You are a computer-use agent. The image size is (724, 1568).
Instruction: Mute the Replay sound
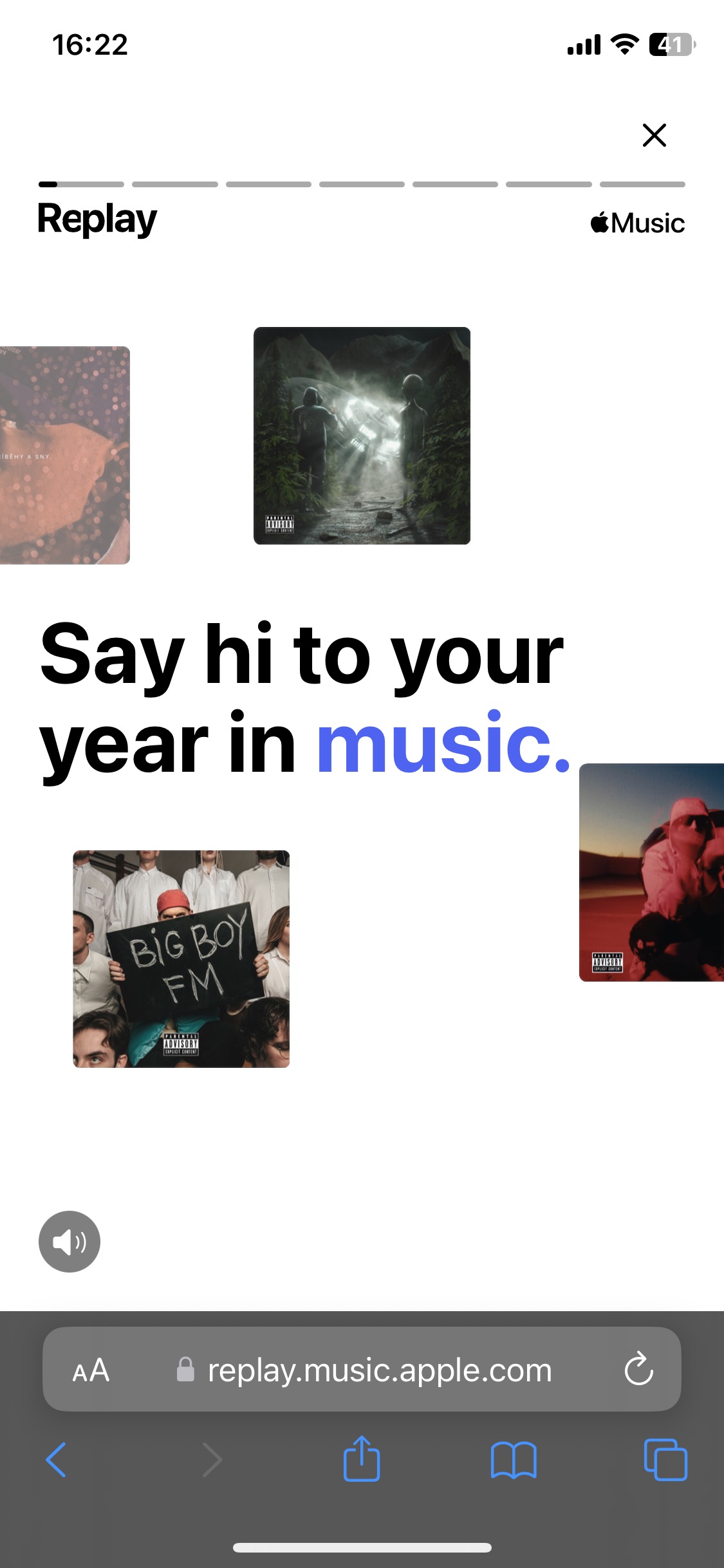(x=70, y=1242)
